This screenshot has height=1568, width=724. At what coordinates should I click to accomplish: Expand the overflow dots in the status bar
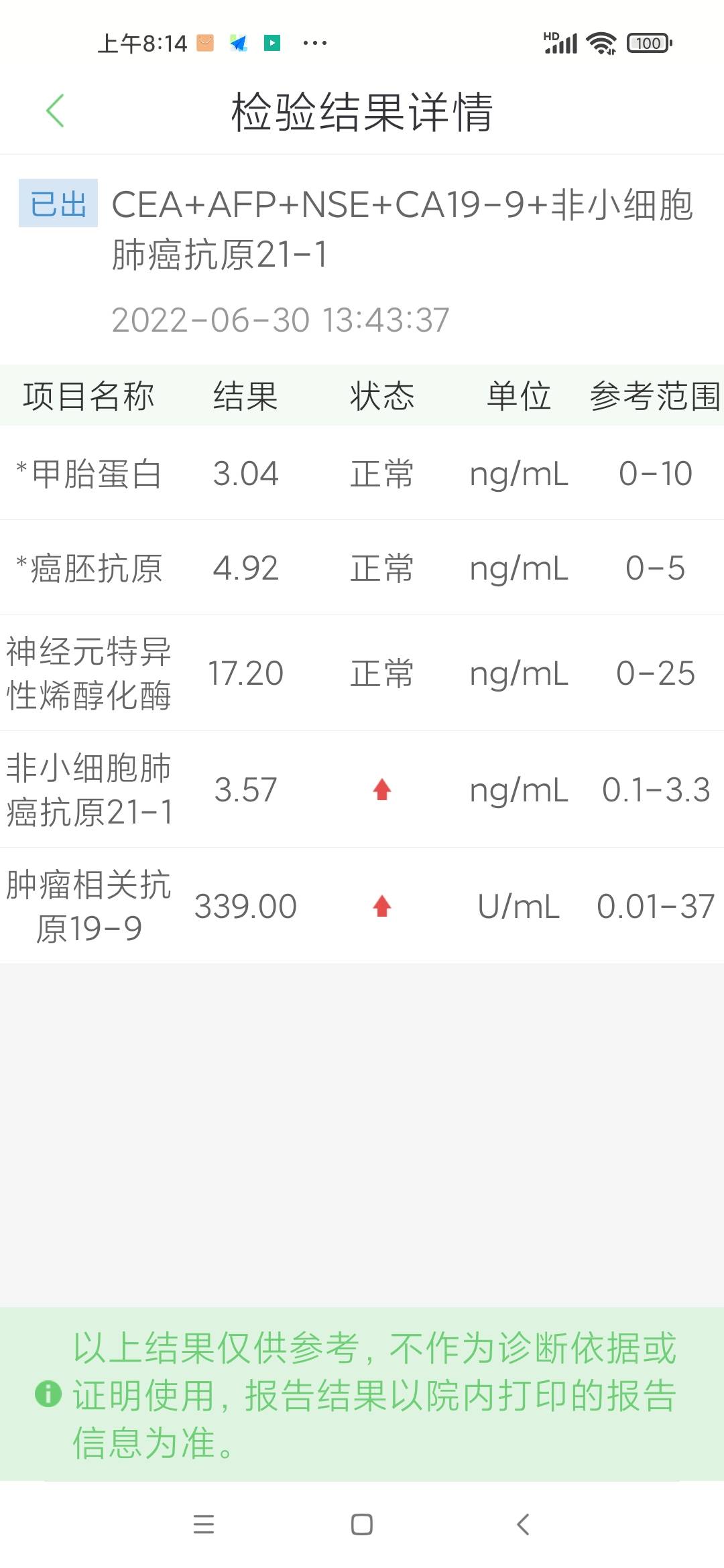pos(314,42)
